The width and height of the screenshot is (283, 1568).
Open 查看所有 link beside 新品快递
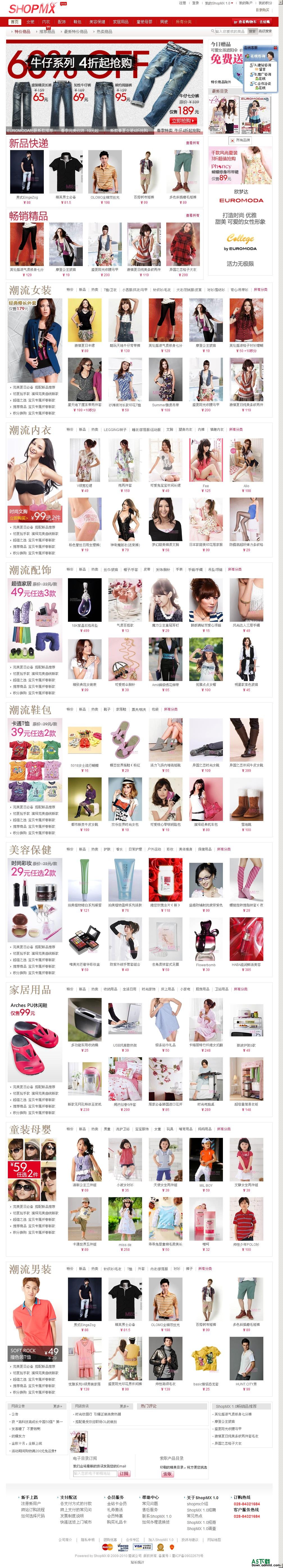[x=192, y=143]
